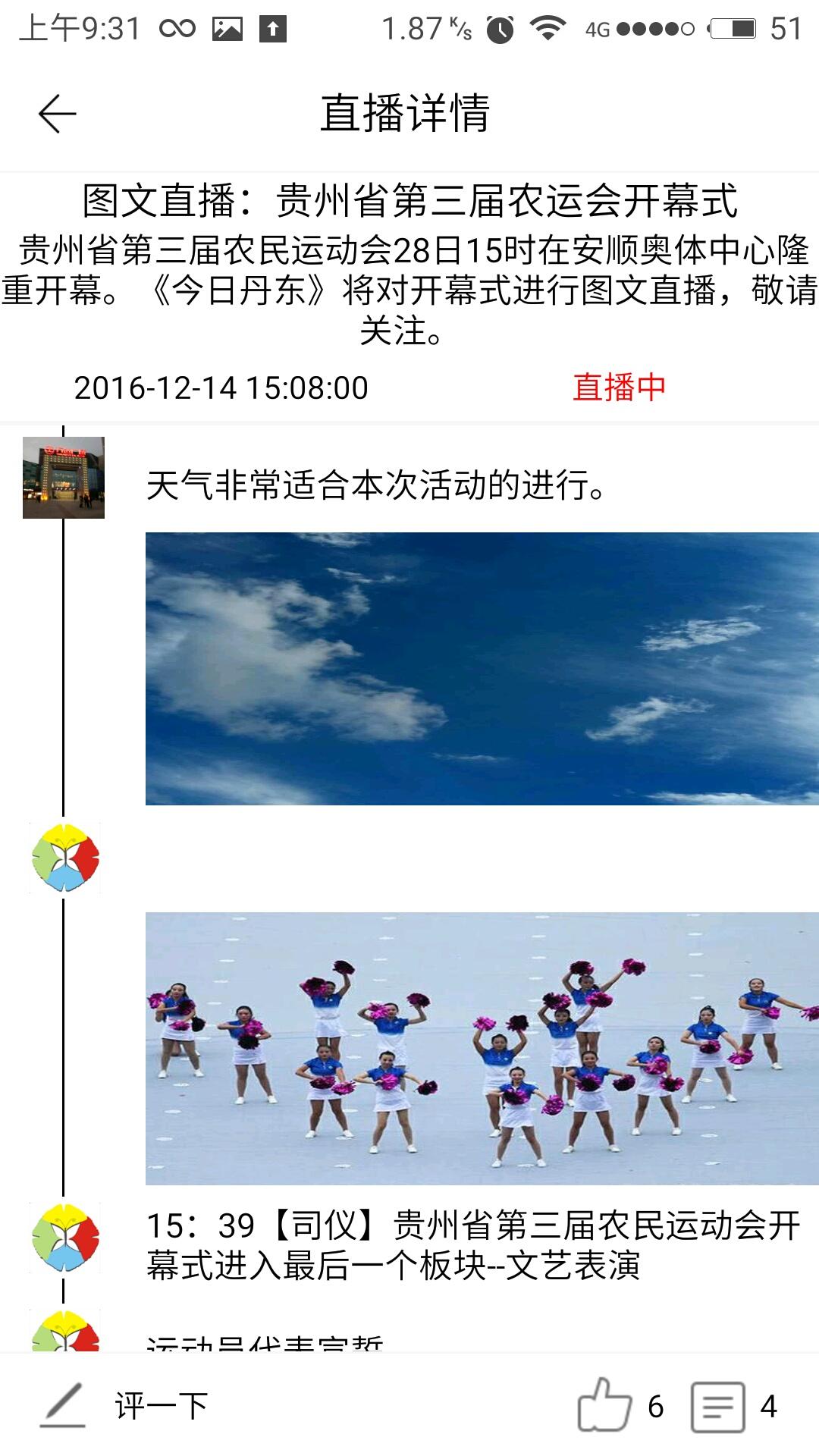The height and width of the screenshot is (1456, 819).
Task: Open the cheerleaders performance photo
Action: 482,1048
